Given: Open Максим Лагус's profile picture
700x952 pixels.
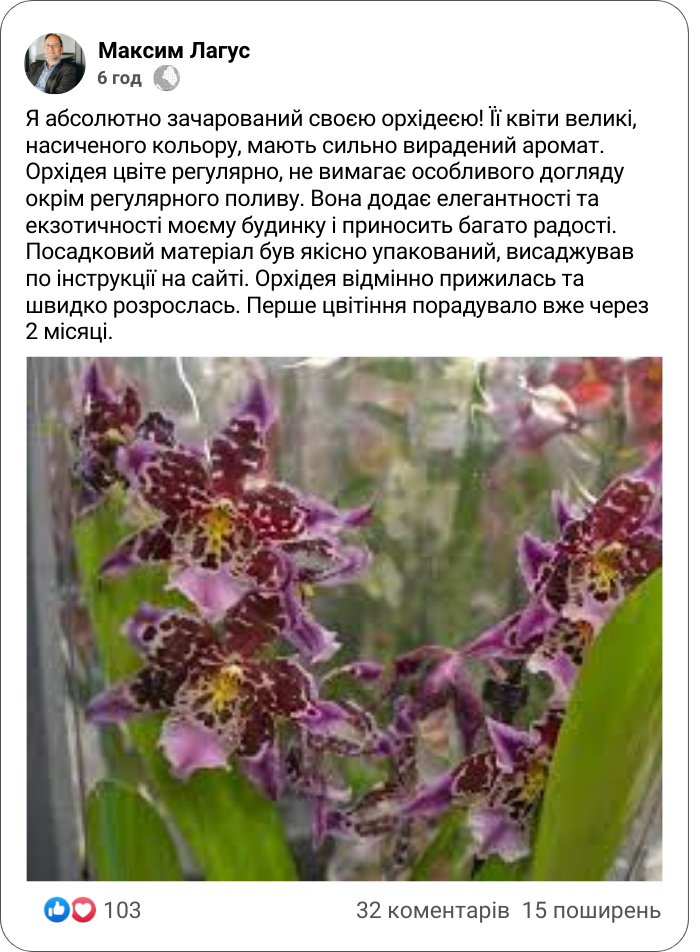Looking at the screenshot, I should click(x=55, y=63).
